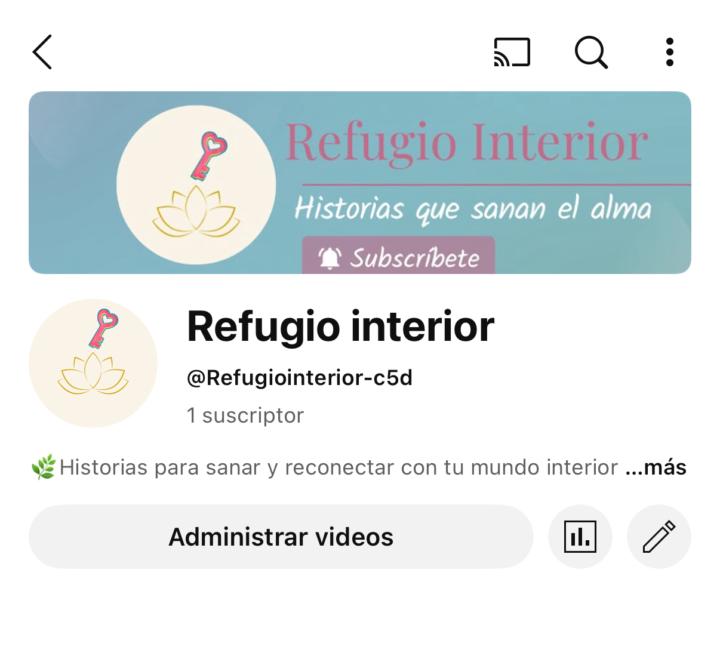Expand the channel description with más
The width and height of the screenshot is (720, 662).
(x=656, y=468)
